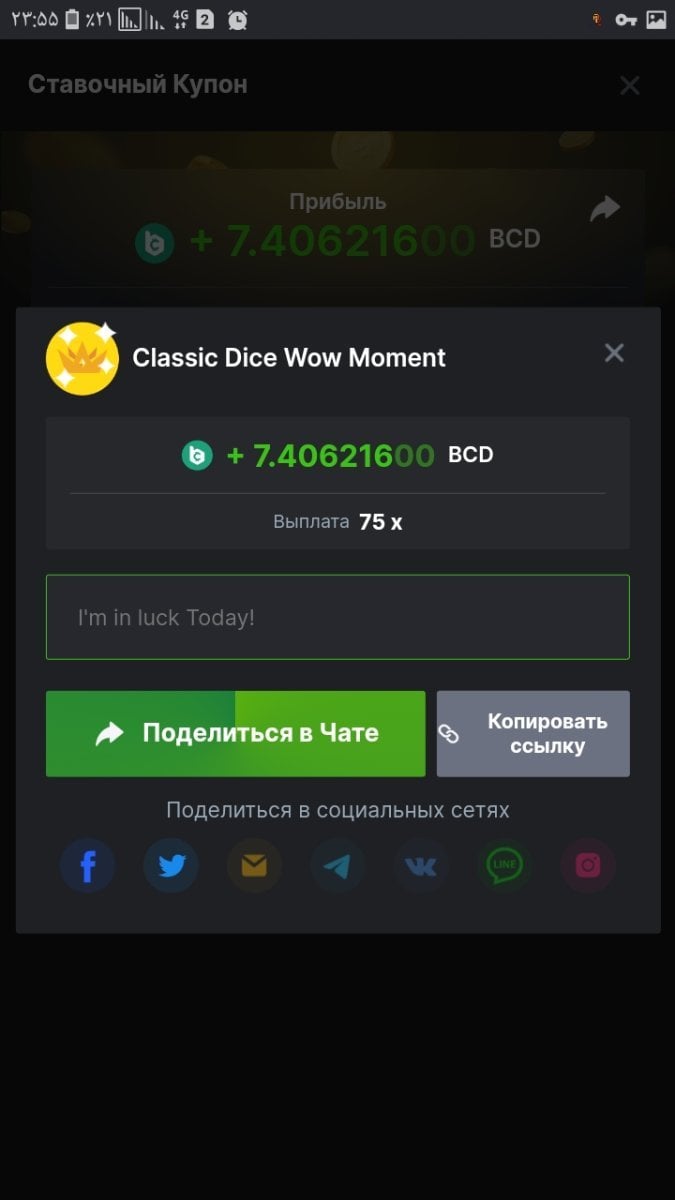Share the win on Instagram

pos(588,866)
